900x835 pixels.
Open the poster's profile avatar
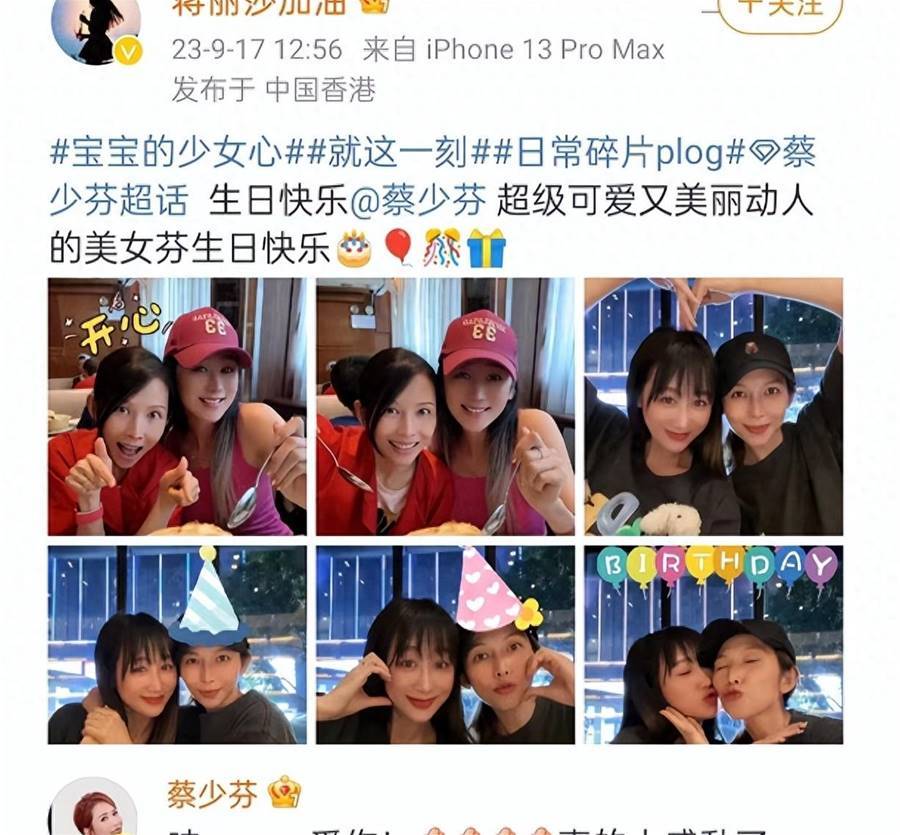point(95,28)
